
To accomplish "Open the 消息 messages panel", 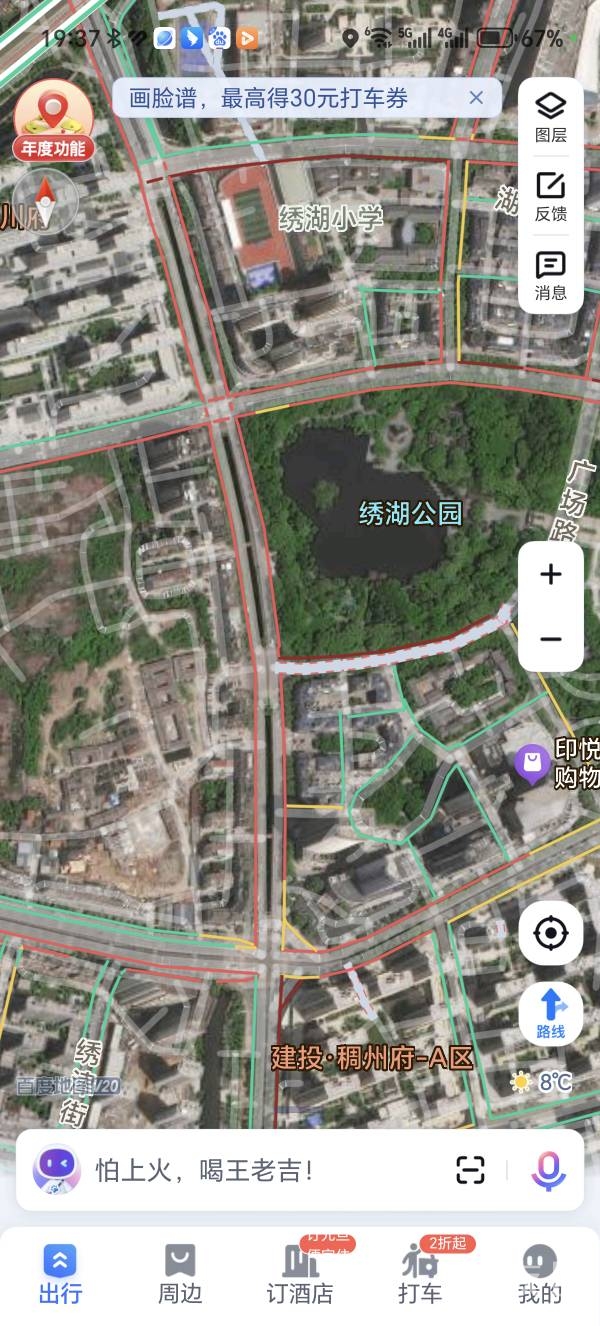I will (x=550, y=275).
